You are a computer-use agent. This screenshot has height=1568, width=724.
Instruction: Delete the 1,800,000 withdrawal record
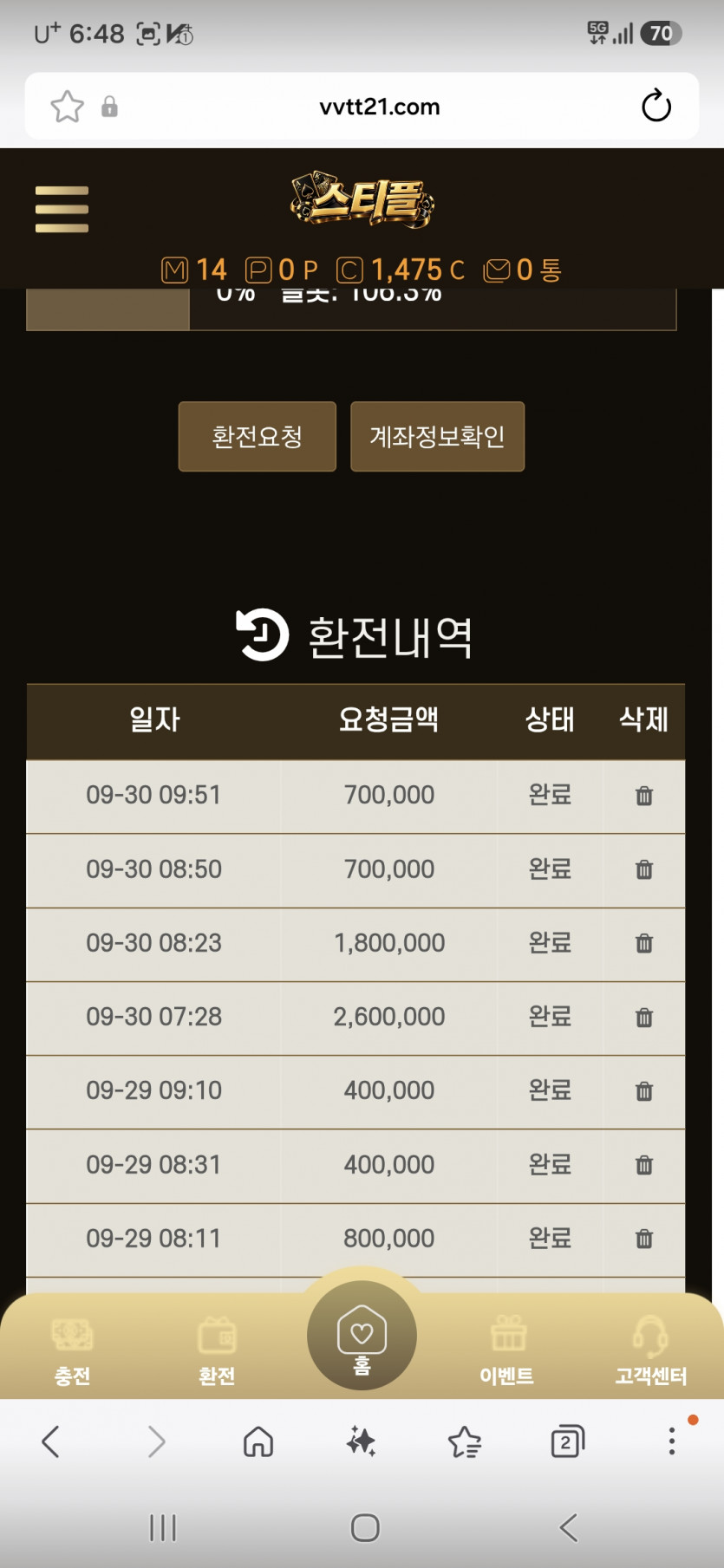point(644,943)
